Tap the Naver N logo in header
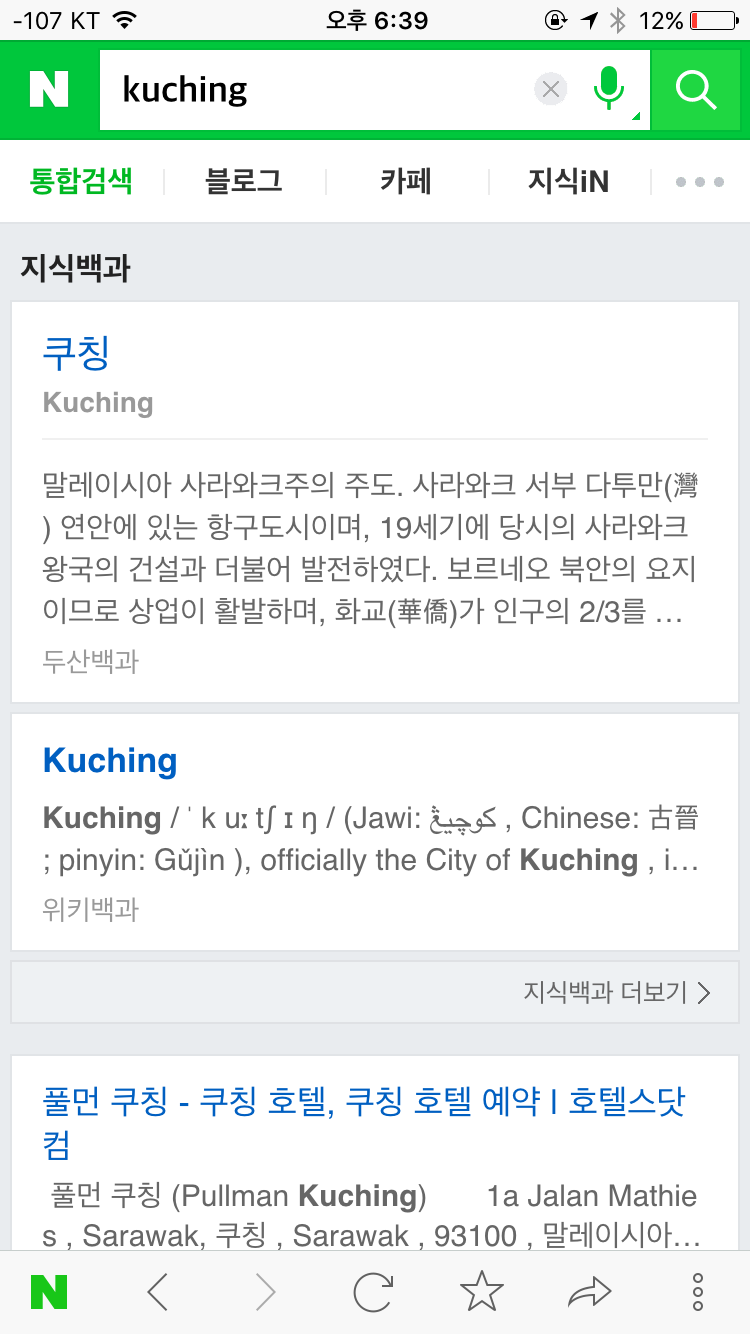This screenshot has width=750, height=1334. 49,90
